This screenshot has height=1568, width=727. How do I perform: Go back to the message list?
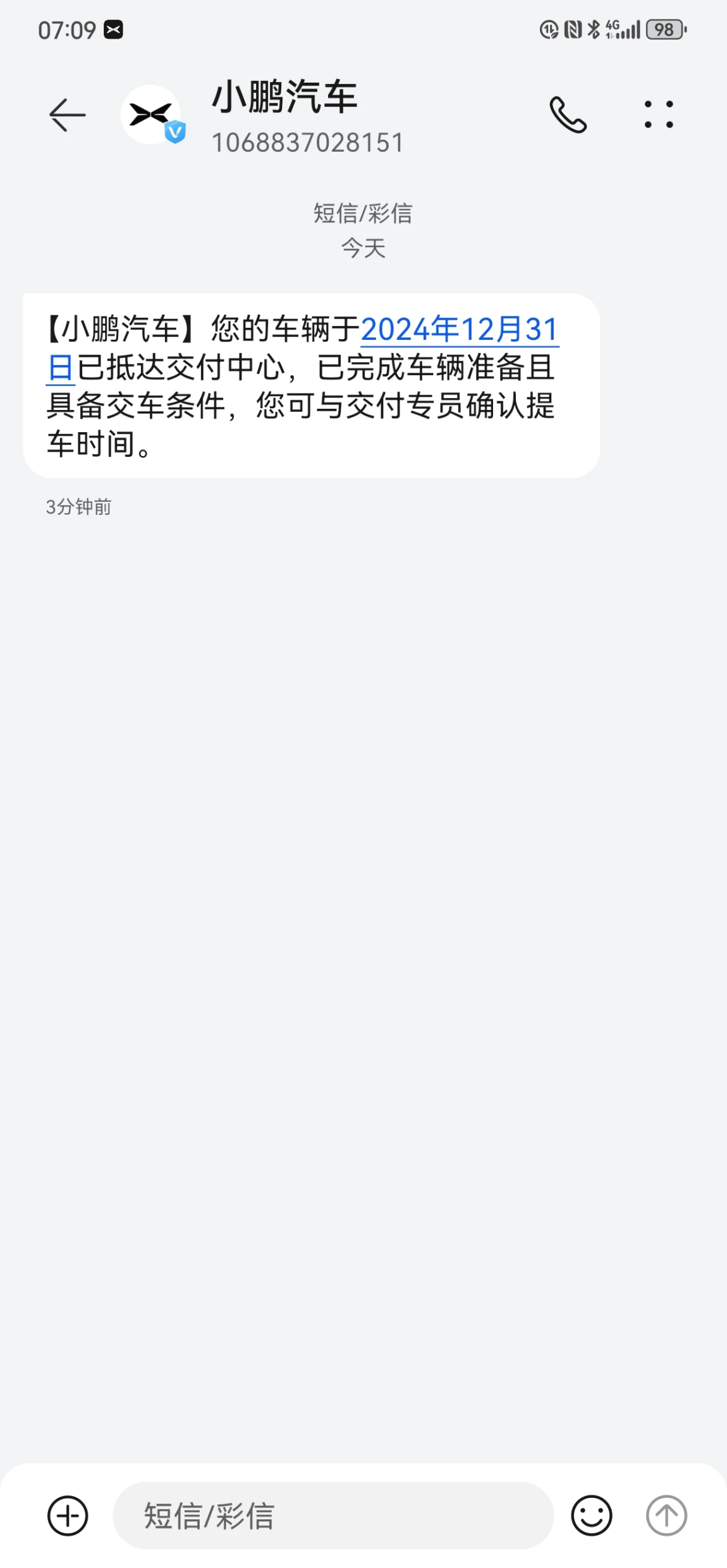point(67,115)
